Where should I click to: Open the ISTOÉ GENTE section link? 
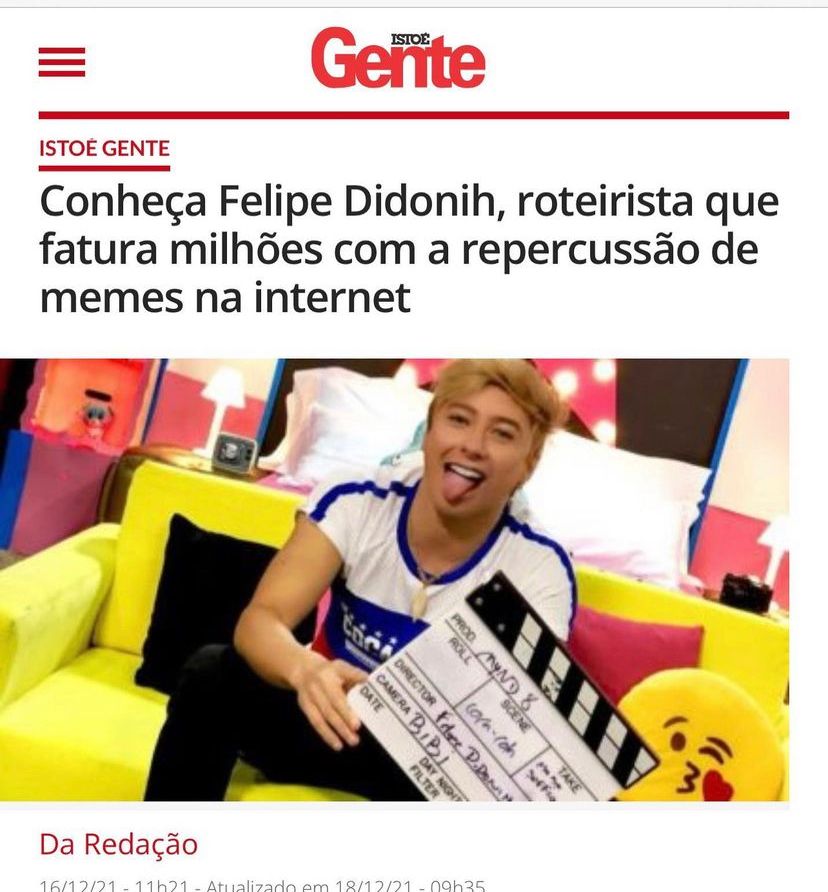coord(104,150)
